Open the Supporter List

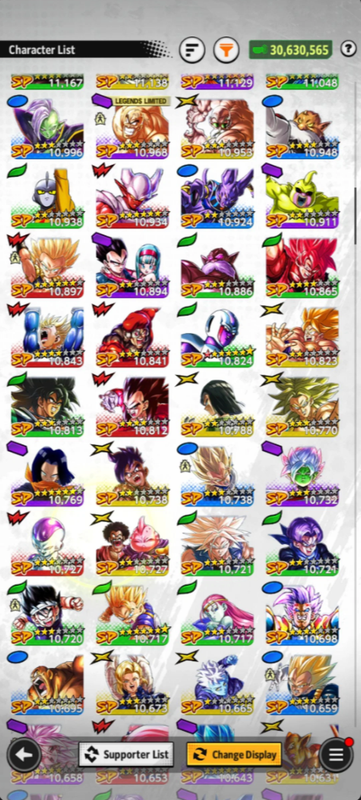click(x=126, y=755)
